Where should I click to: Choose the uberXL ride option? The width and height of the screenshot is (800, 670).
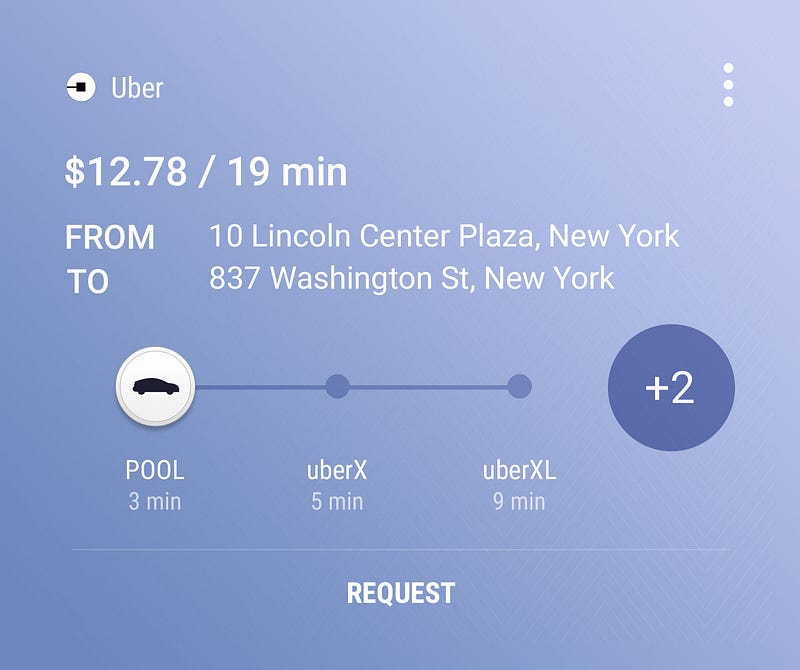(519, 386)
